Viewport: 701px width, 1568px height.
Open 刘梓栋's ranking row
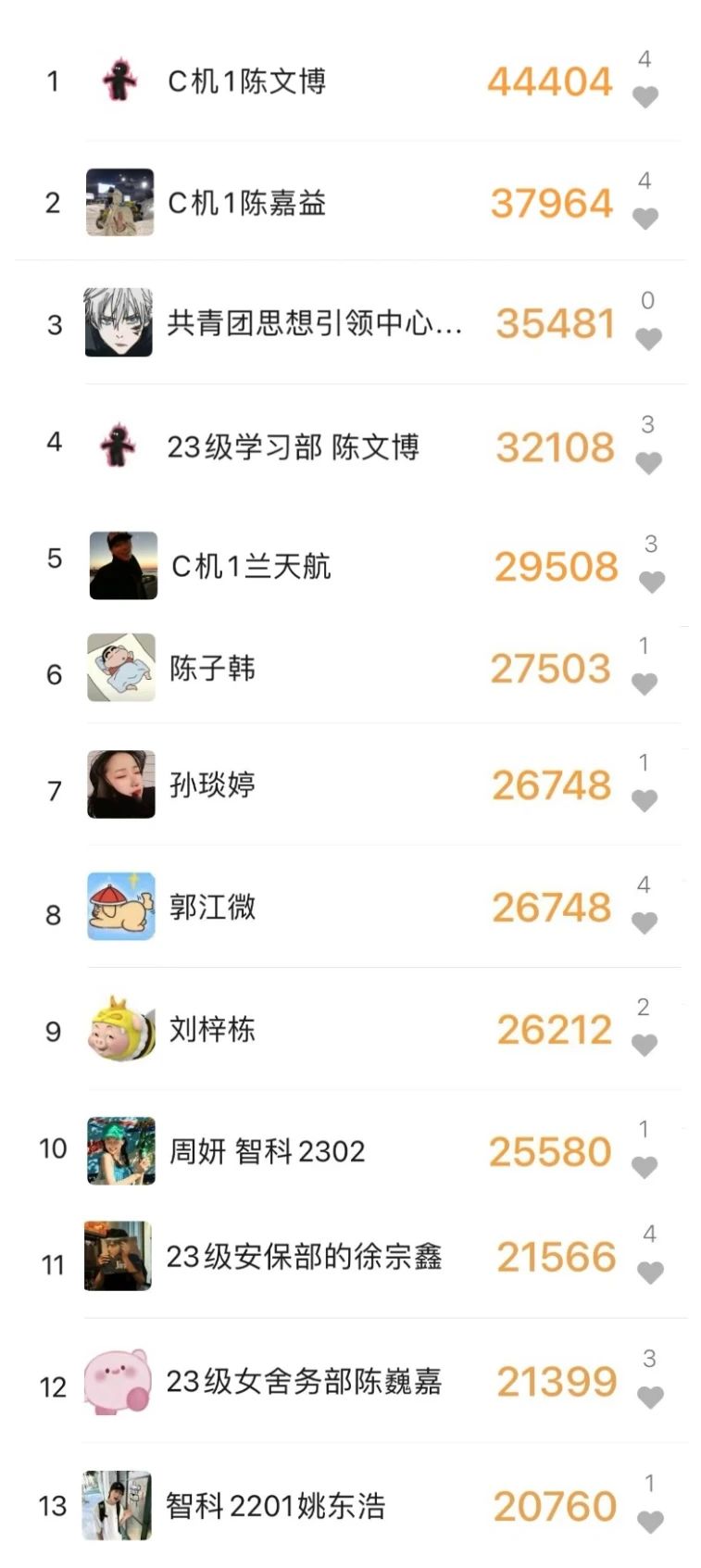[x=213, y=1029]
